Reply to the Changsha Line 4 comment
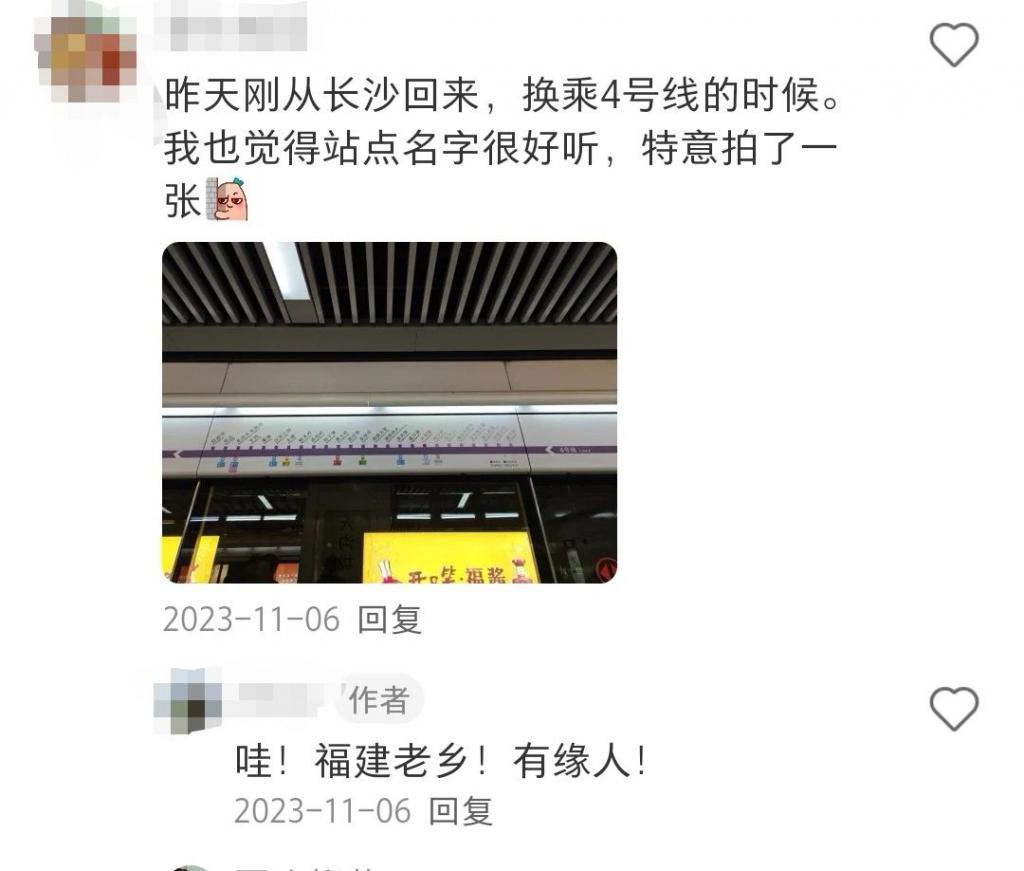Screen dimensions: 1024x871 pyautogui.click(x=390, y=620)
